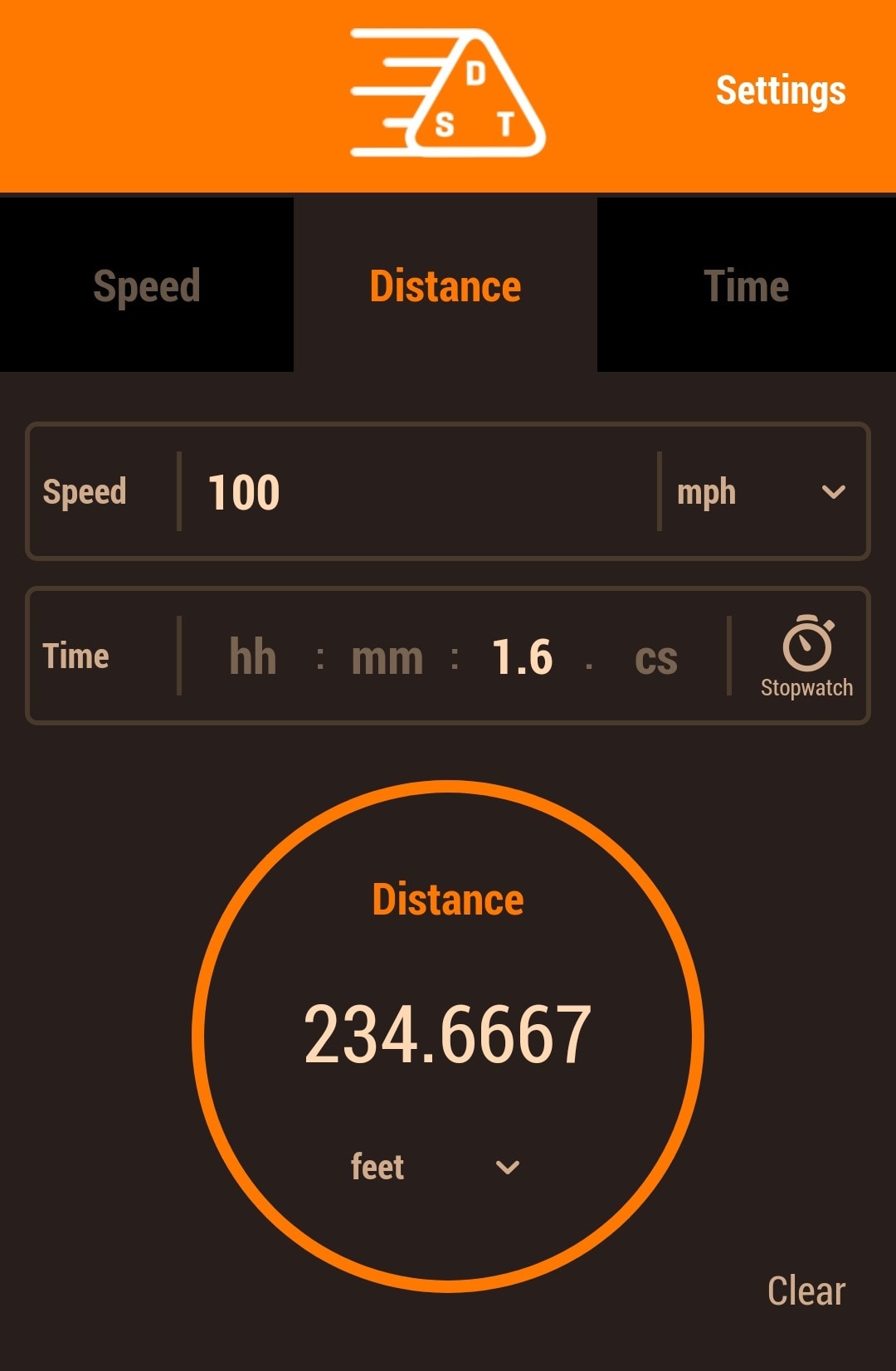
Task: Edit the seconds field showing 1.6
Action: tap(522, 657)
